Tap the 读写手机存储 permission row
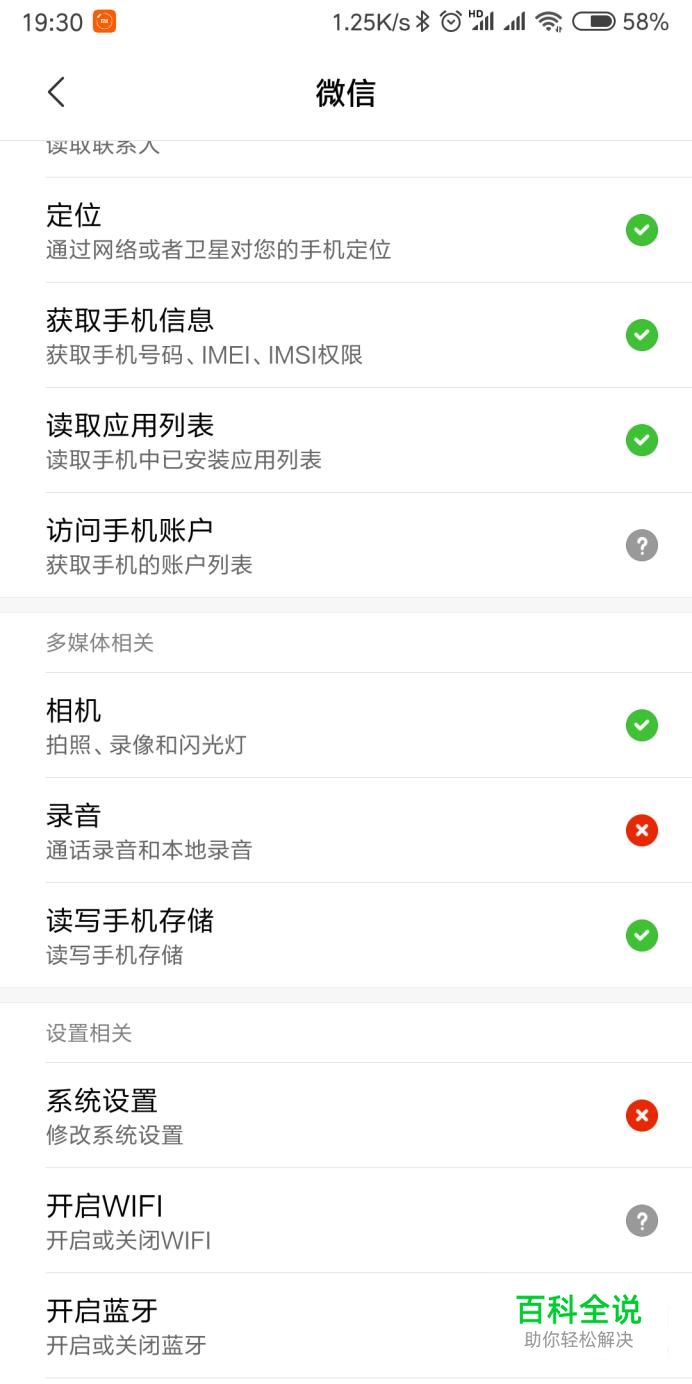The image size is (692, 1384). coord(346,935)
